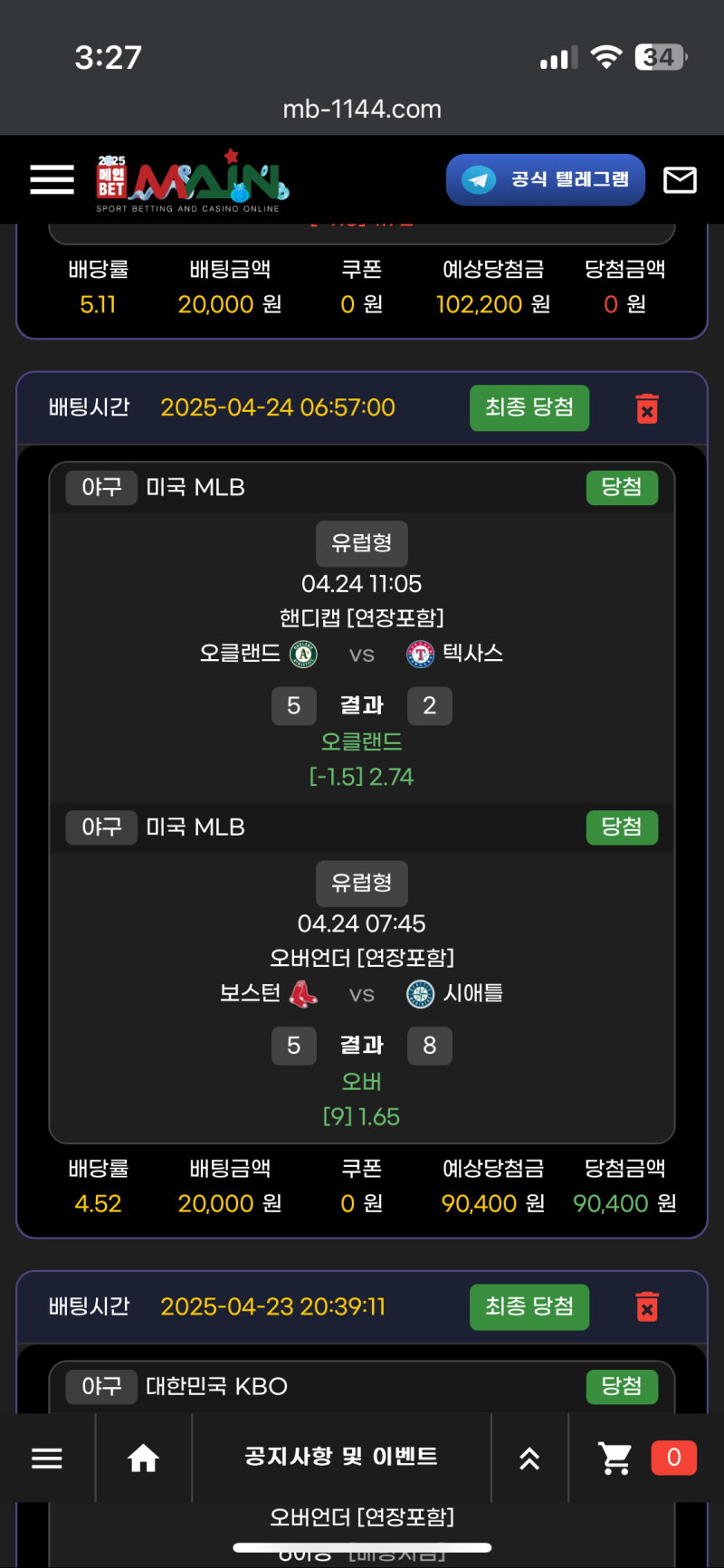
Task: Open the official Telegram button (공식 텔레그램)
Action: [x=545, y=179]
